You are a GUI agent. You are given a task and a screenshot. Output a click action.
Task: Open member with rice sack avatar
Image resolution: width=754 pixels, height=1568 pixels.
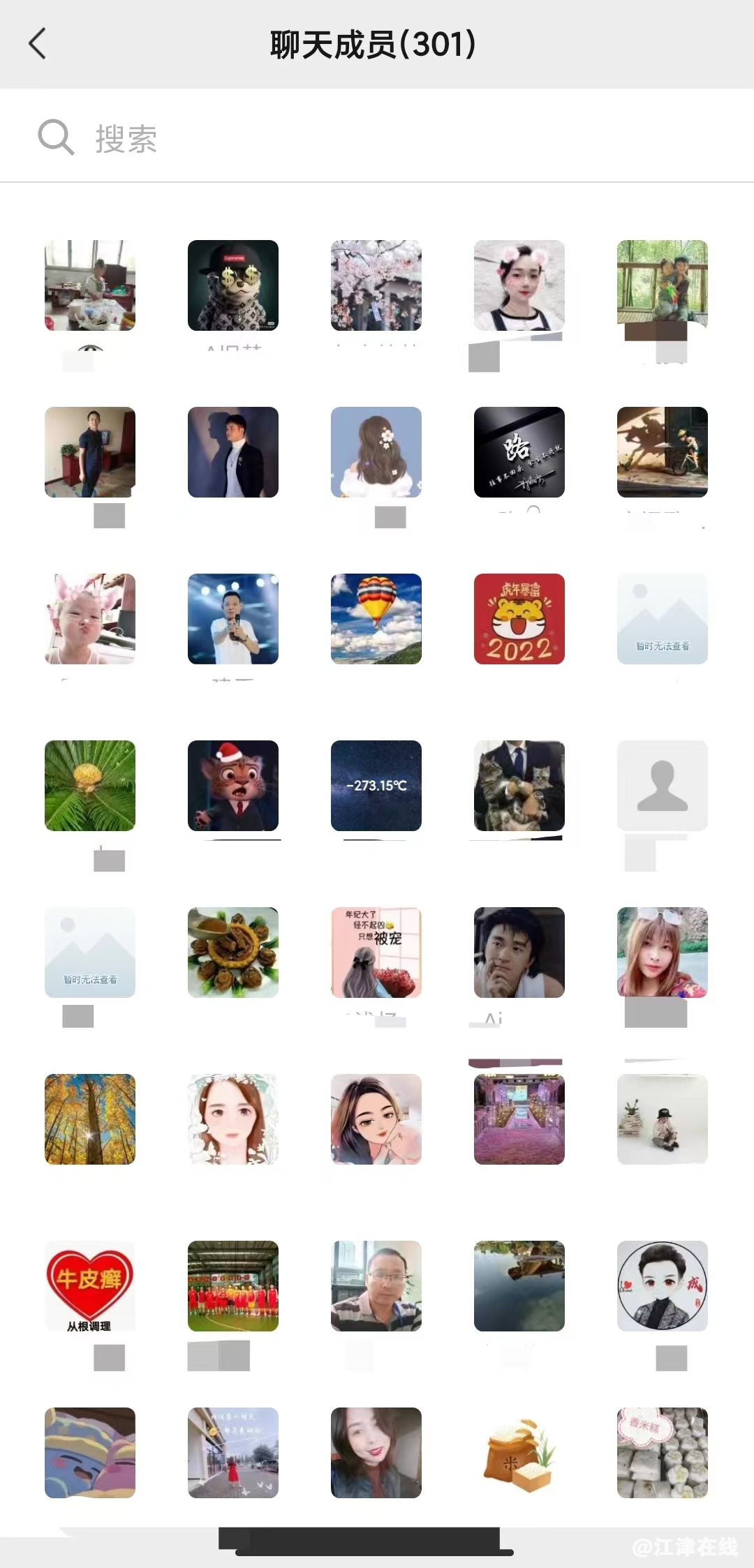[519, 1453]
